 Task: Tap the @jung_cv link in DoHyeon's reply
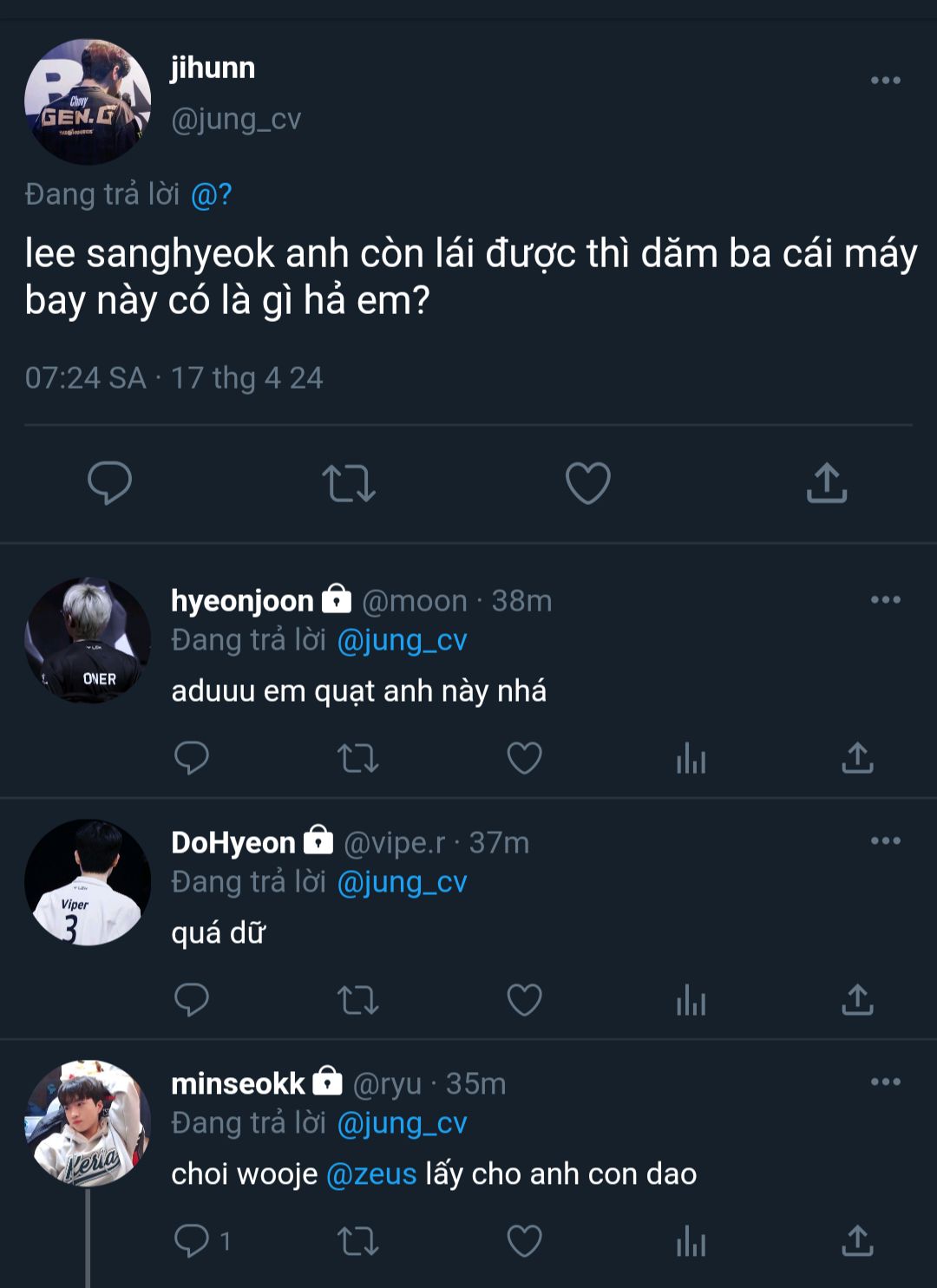point(402,881)
